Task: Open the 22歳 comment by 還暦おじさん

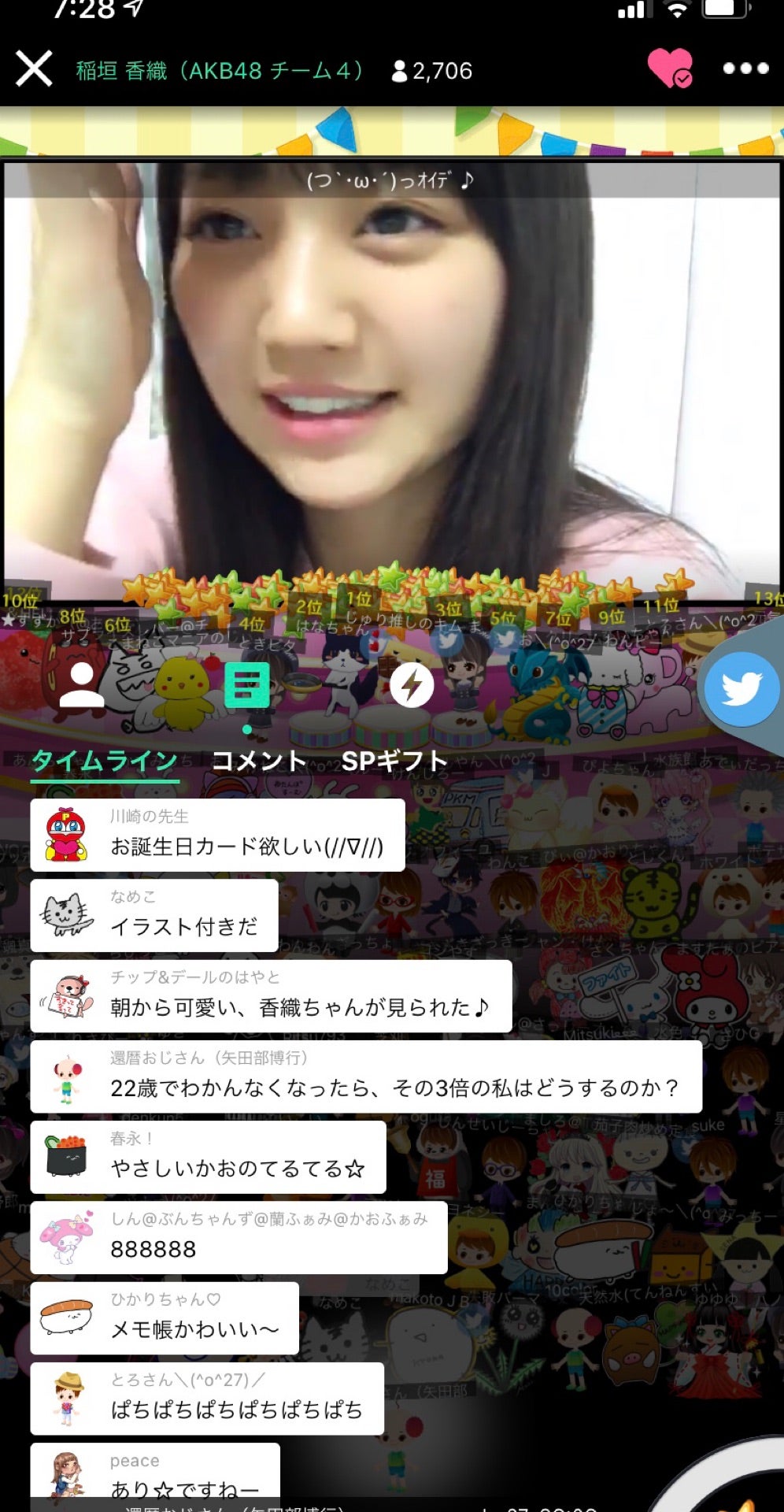Action: pos(366,1077)
